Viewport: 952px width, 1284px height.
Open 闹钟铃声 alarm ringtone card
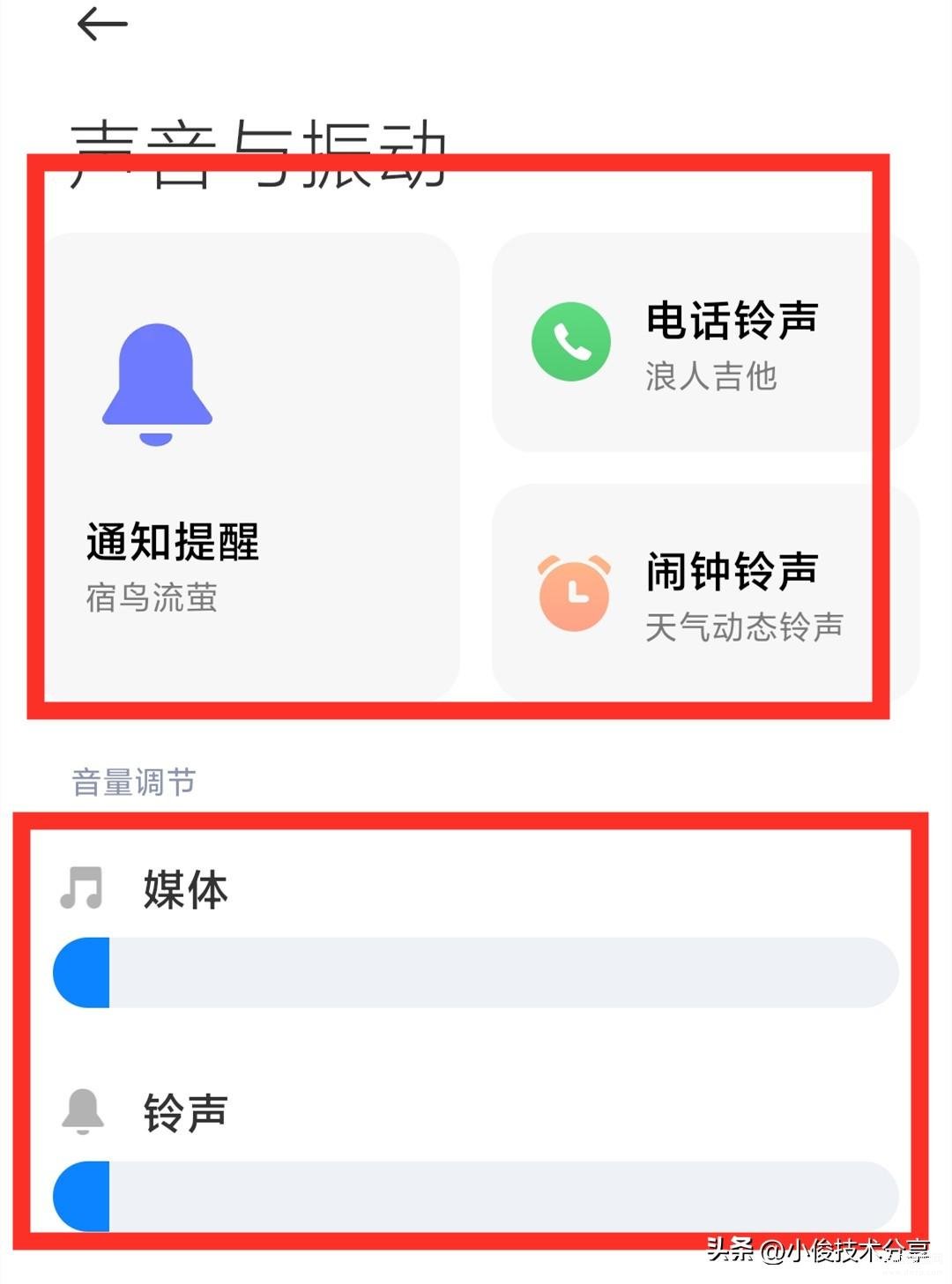tap(705, 593)
